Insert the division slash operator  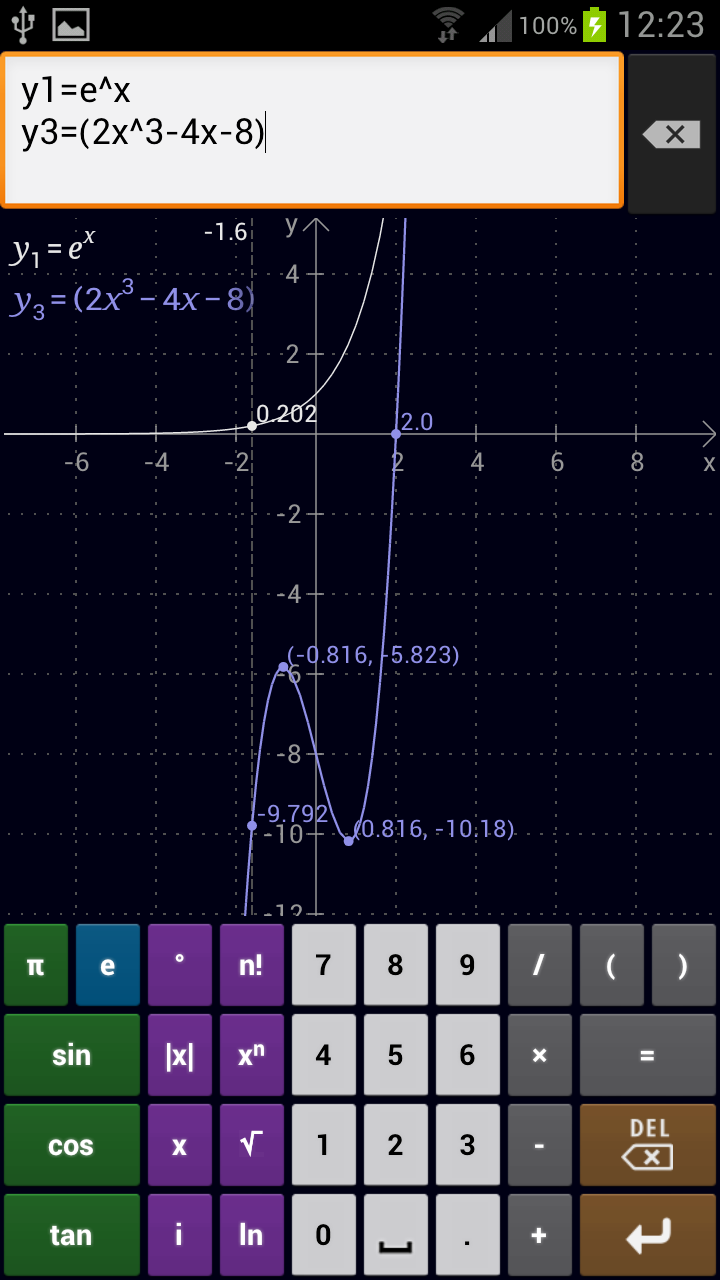(x=540, y=965)
